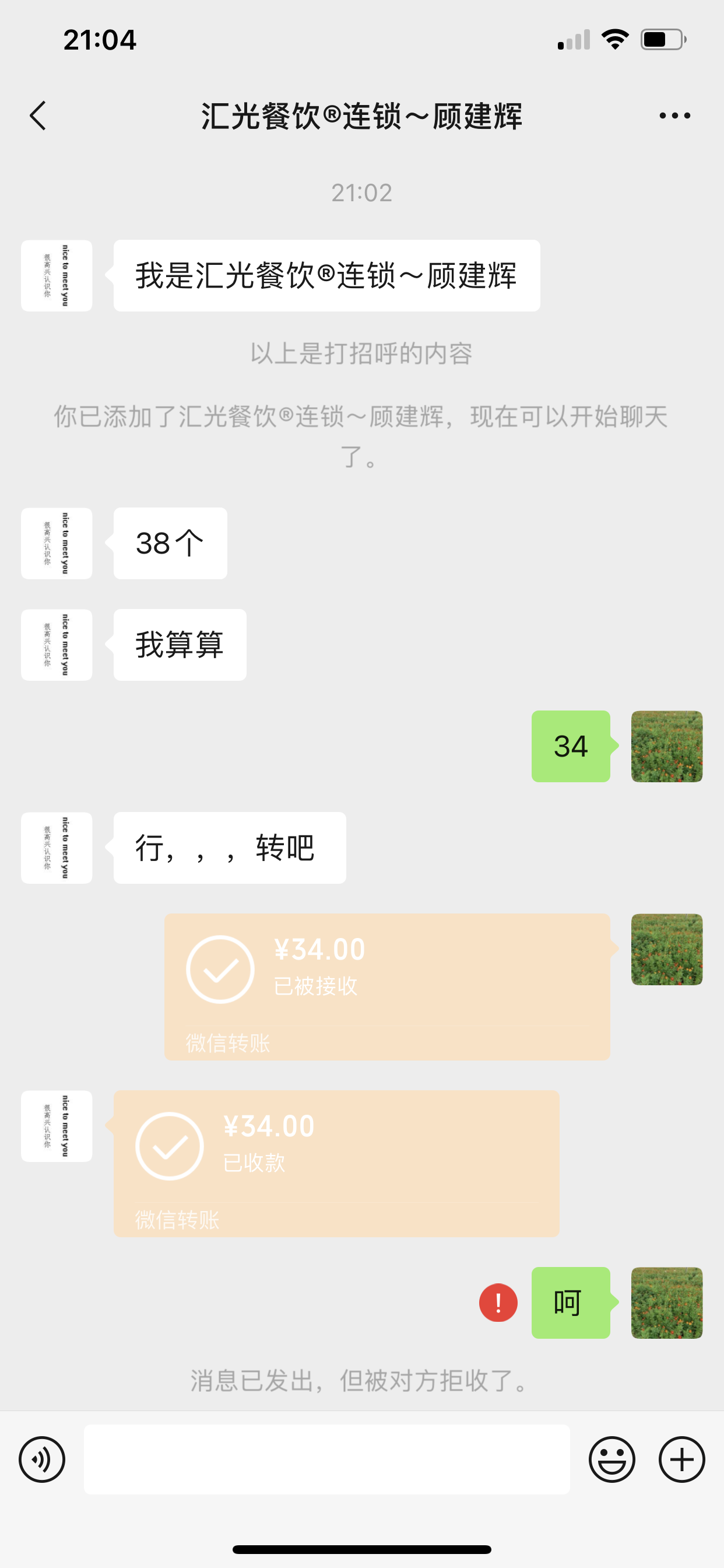The width and height of the screenshot is (724, 1568).
Task: Open the ¥34.00 已收款 transfer card
Action: click(336, 1163)
